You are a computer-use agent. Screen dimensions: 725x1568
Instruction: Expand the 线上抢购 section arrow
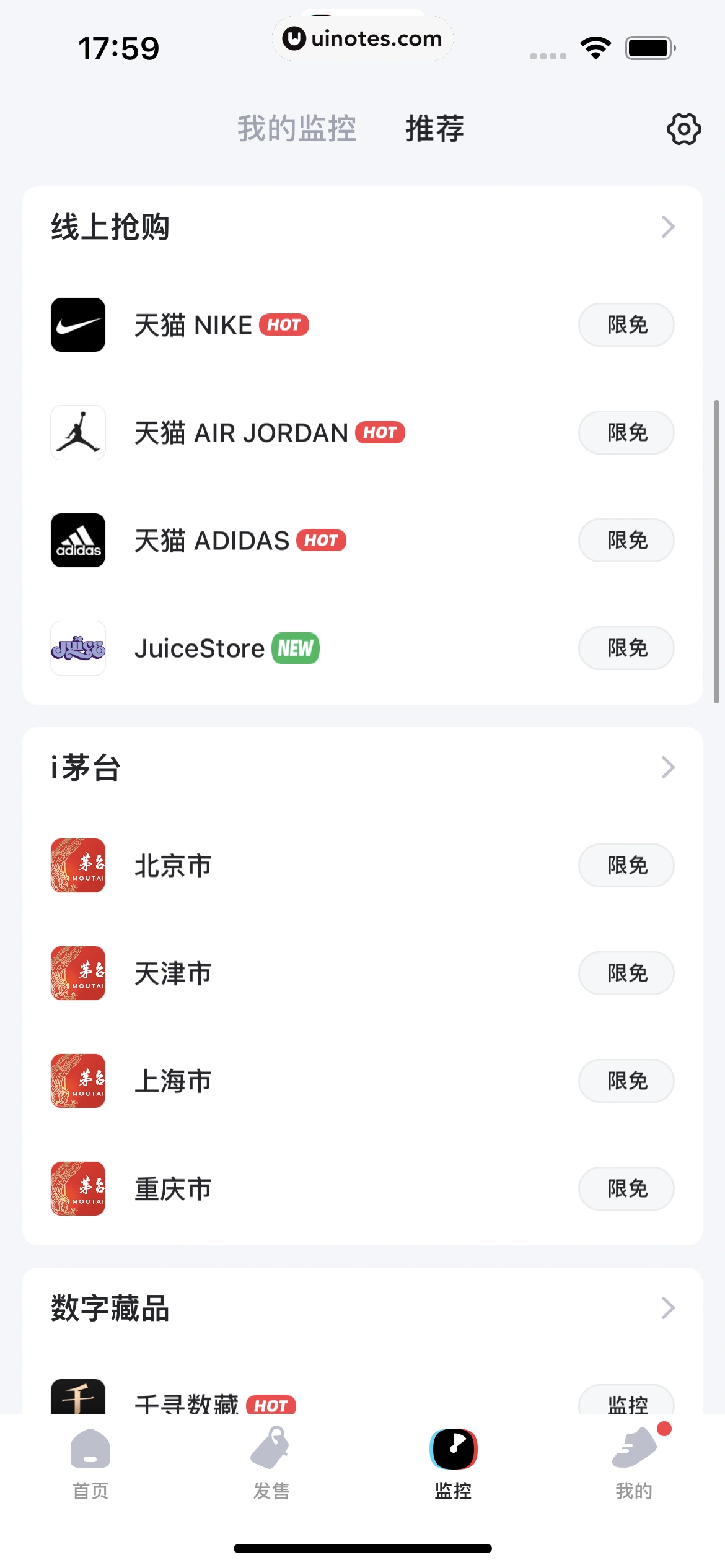(x=667, y=227)
